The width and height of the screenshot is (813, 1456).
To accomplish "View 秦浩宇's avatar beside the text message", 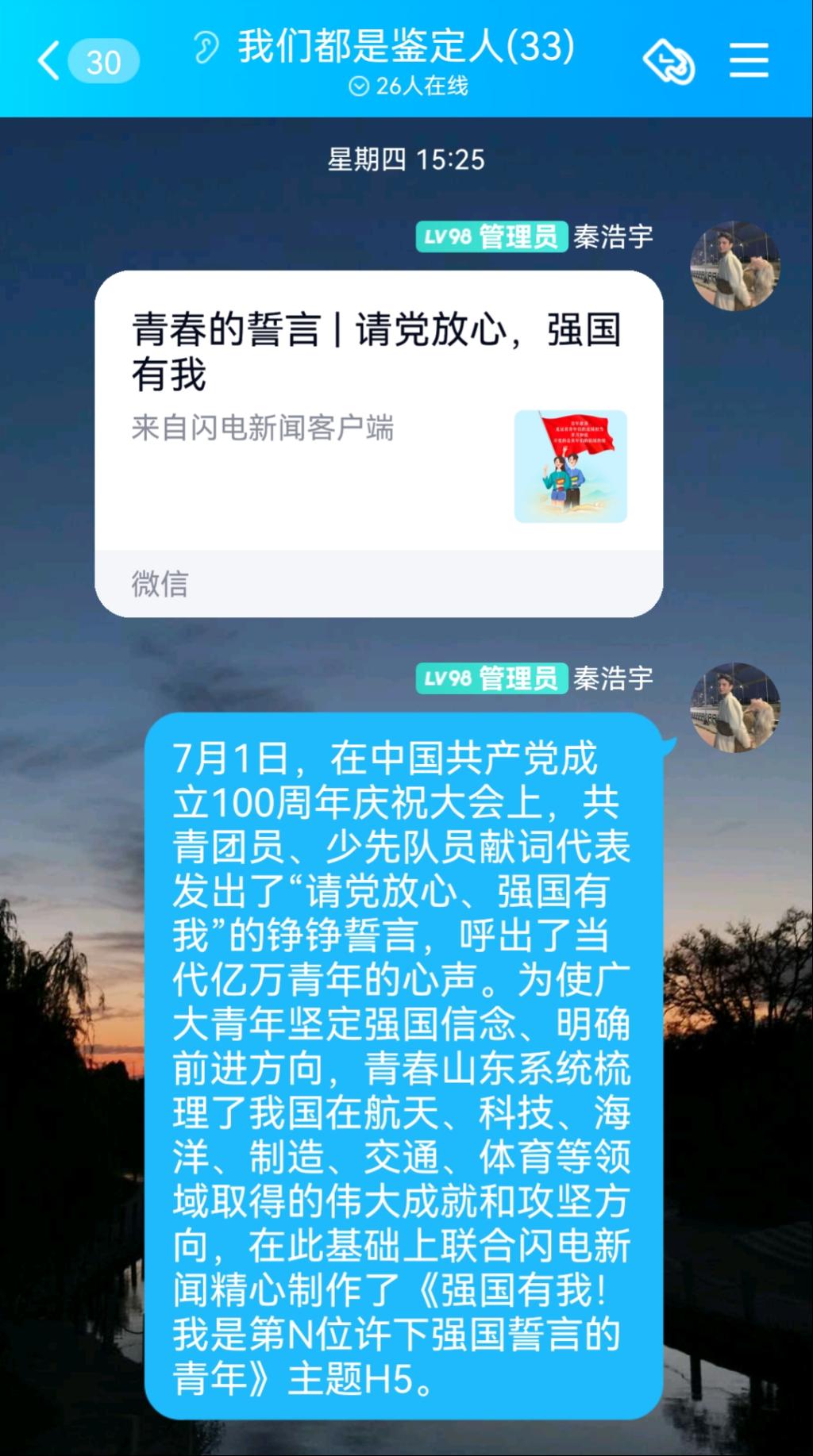I will tap(734, 707).
